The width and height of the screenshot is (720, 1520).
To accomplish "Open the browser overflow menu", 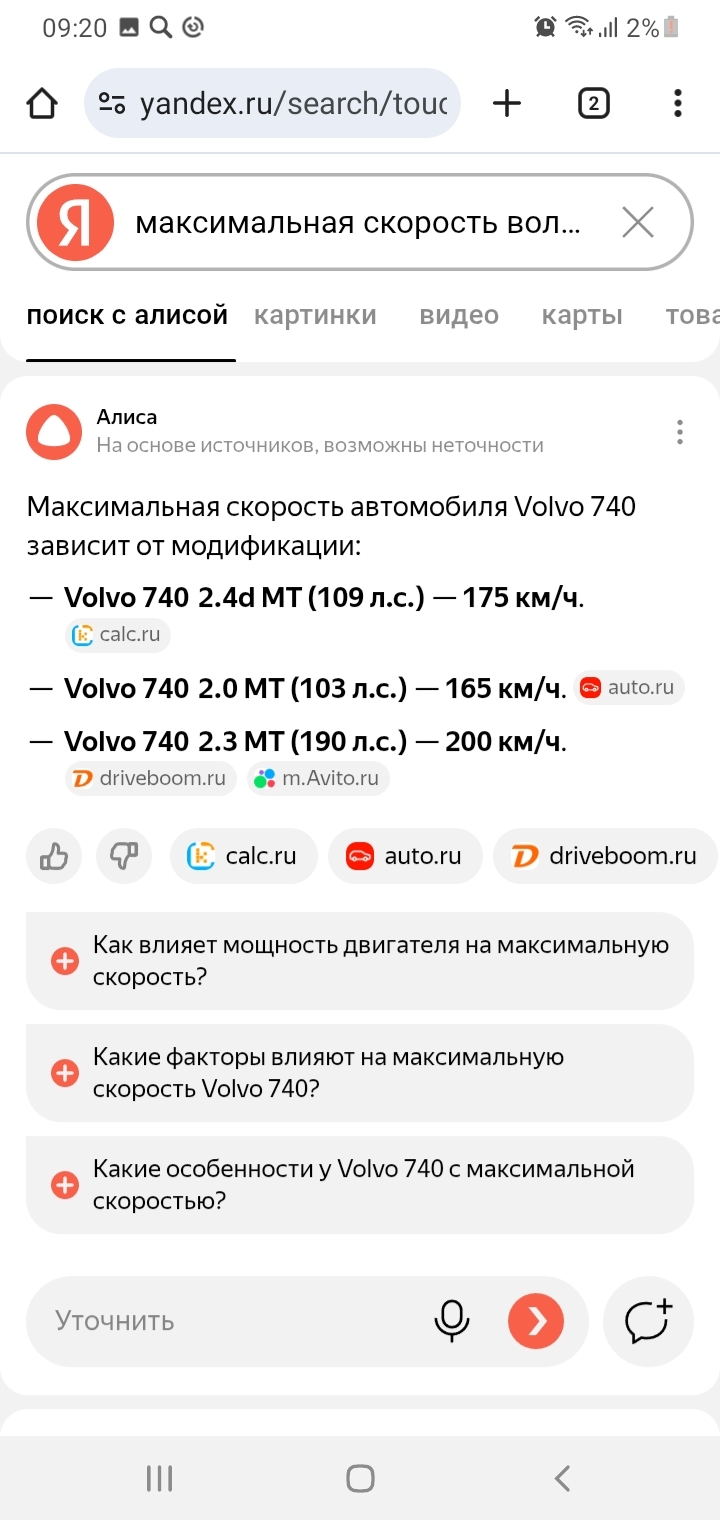I will click(678, 103).
